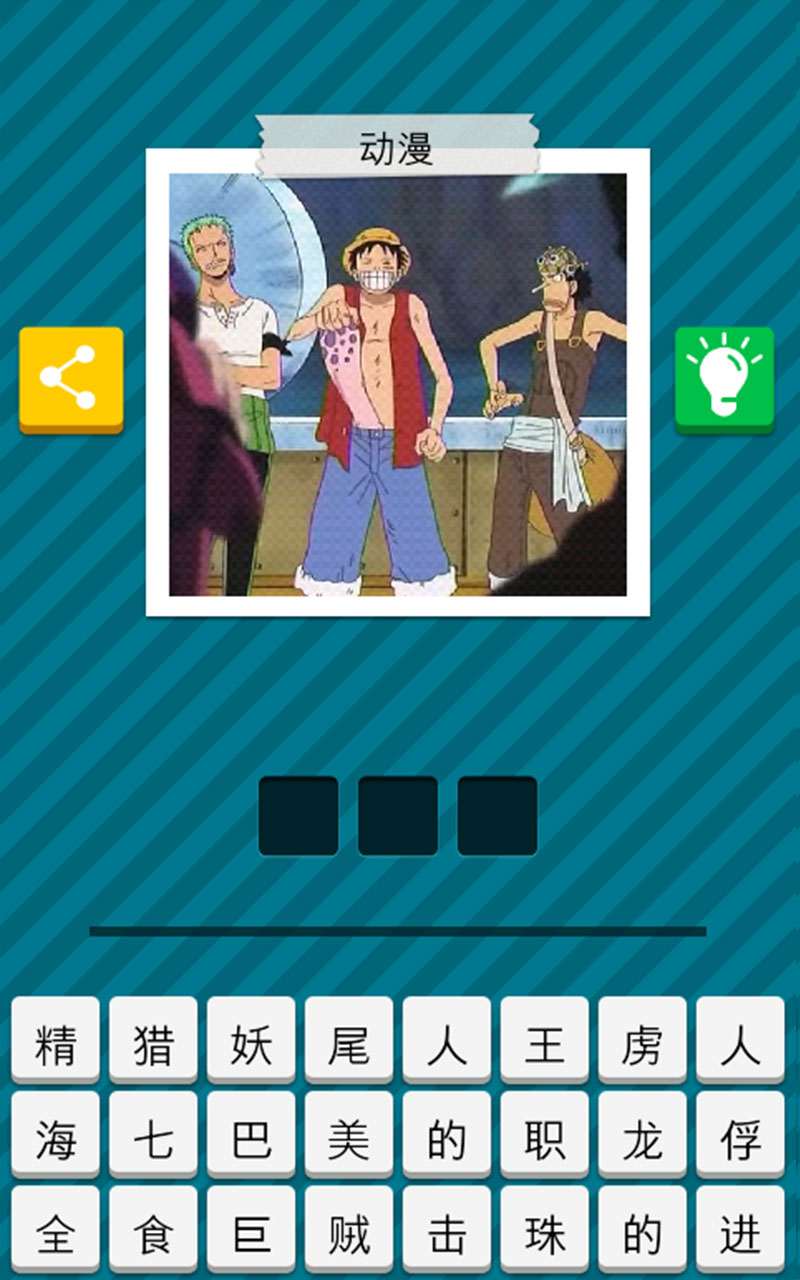The image size is (800, 1280).
Task: Tap the first empty answer slot
Action: click(x=298, y=815)
